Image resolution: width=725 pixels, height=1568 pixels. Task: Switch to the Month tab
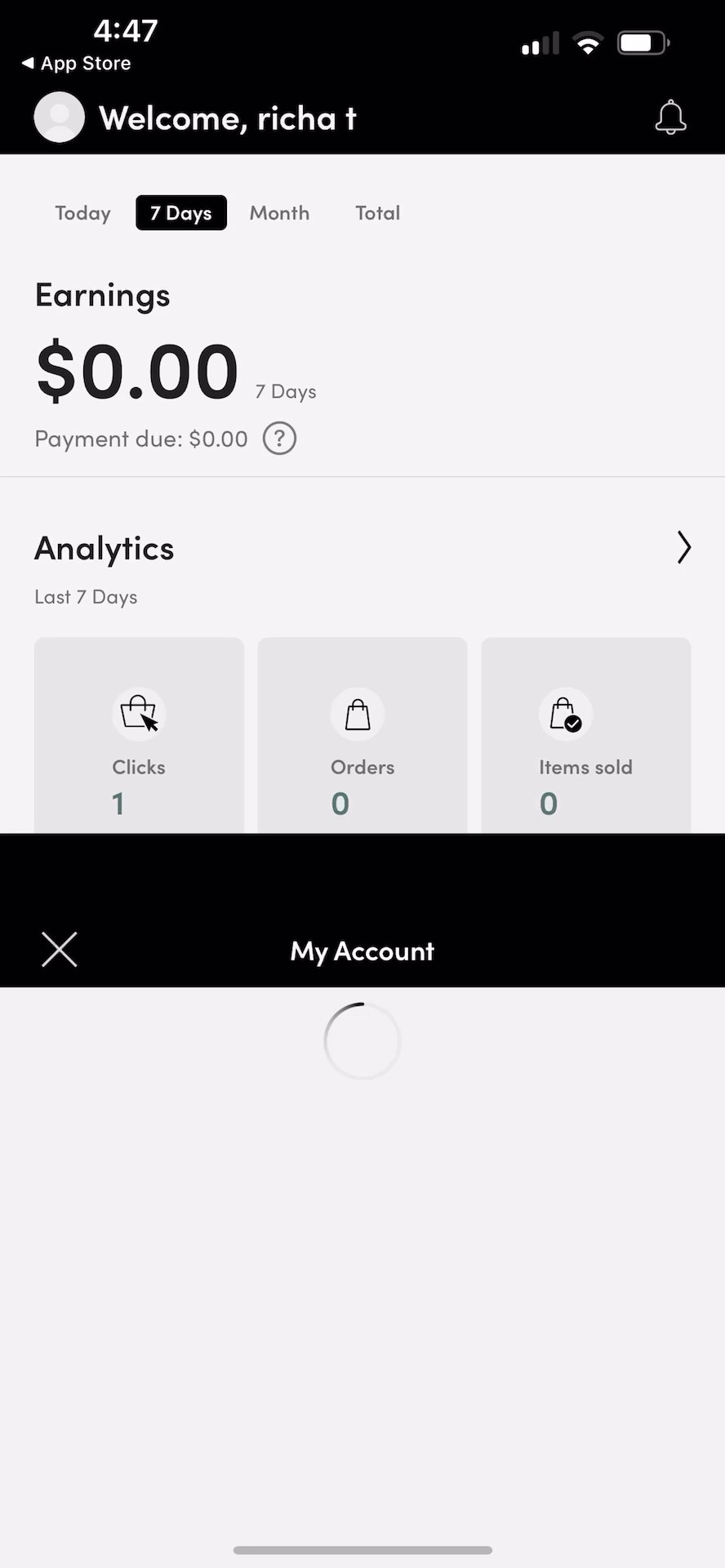279,213
